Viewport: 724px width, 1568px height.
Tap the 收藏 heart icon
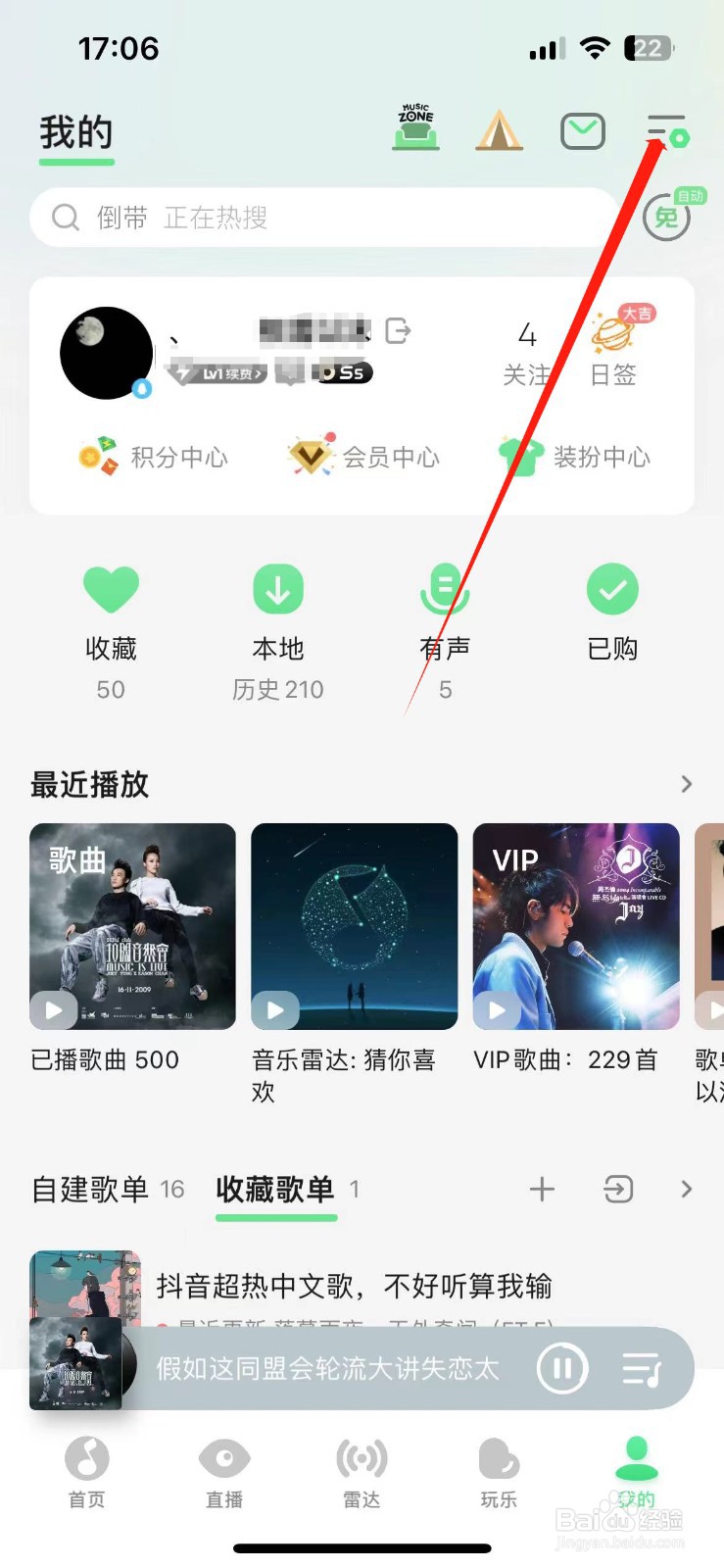(x=111, y=588)
